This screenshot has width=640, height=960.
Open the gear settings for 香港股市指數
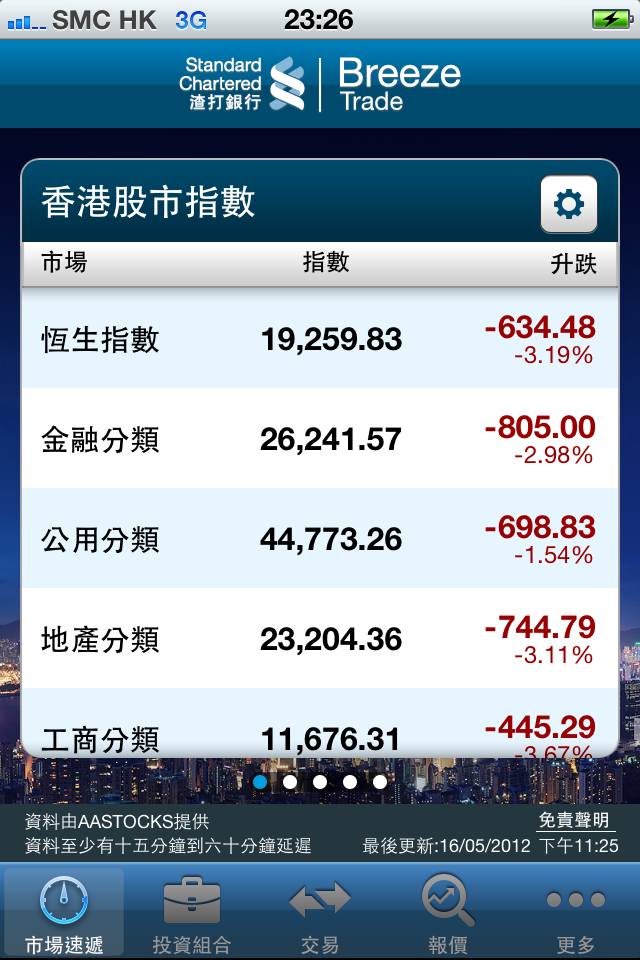(x=568, y=204)
